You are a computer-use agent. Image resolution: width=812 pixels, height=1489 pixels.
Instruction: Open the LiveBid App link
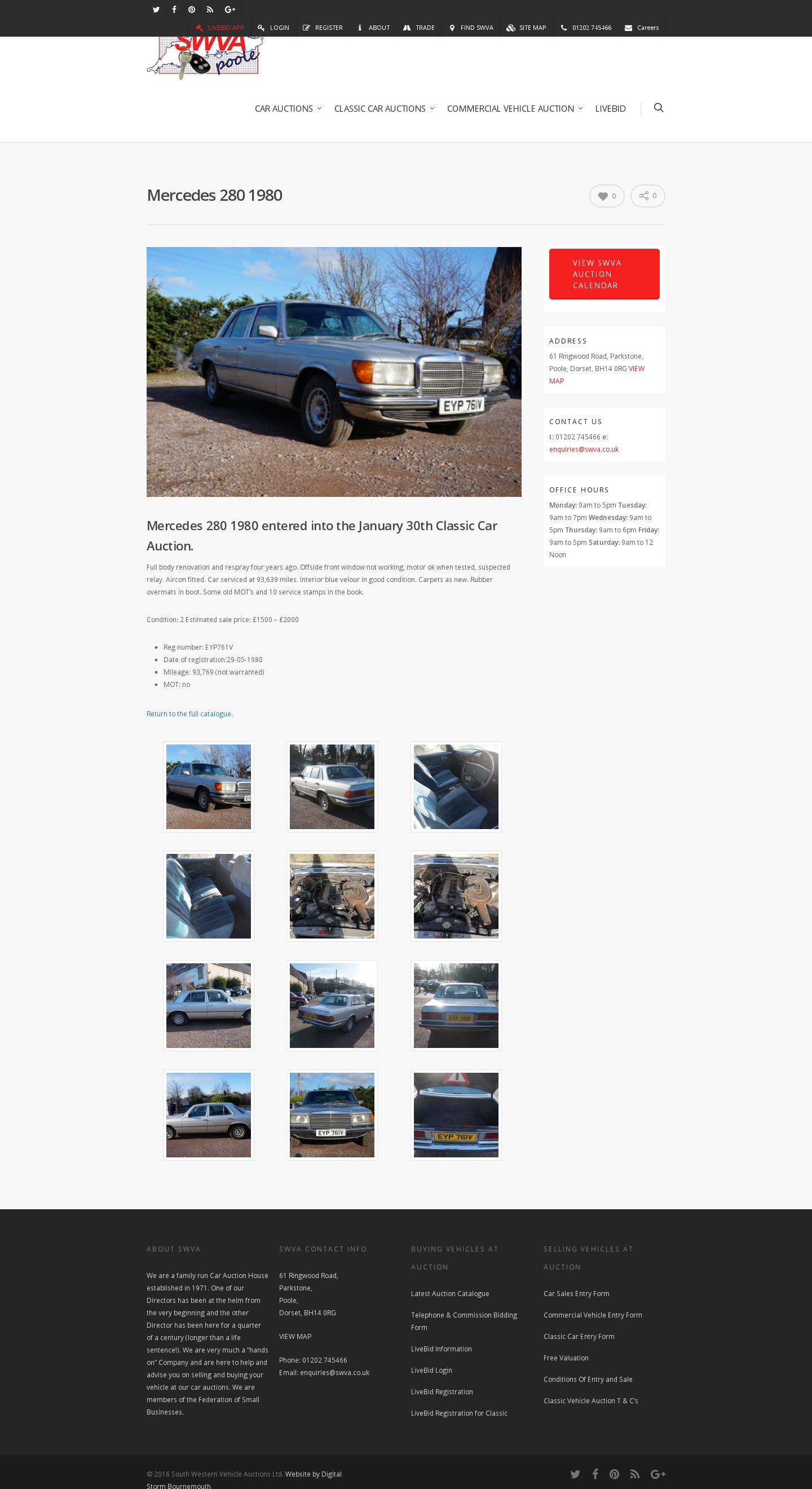(x=219, y=28)
